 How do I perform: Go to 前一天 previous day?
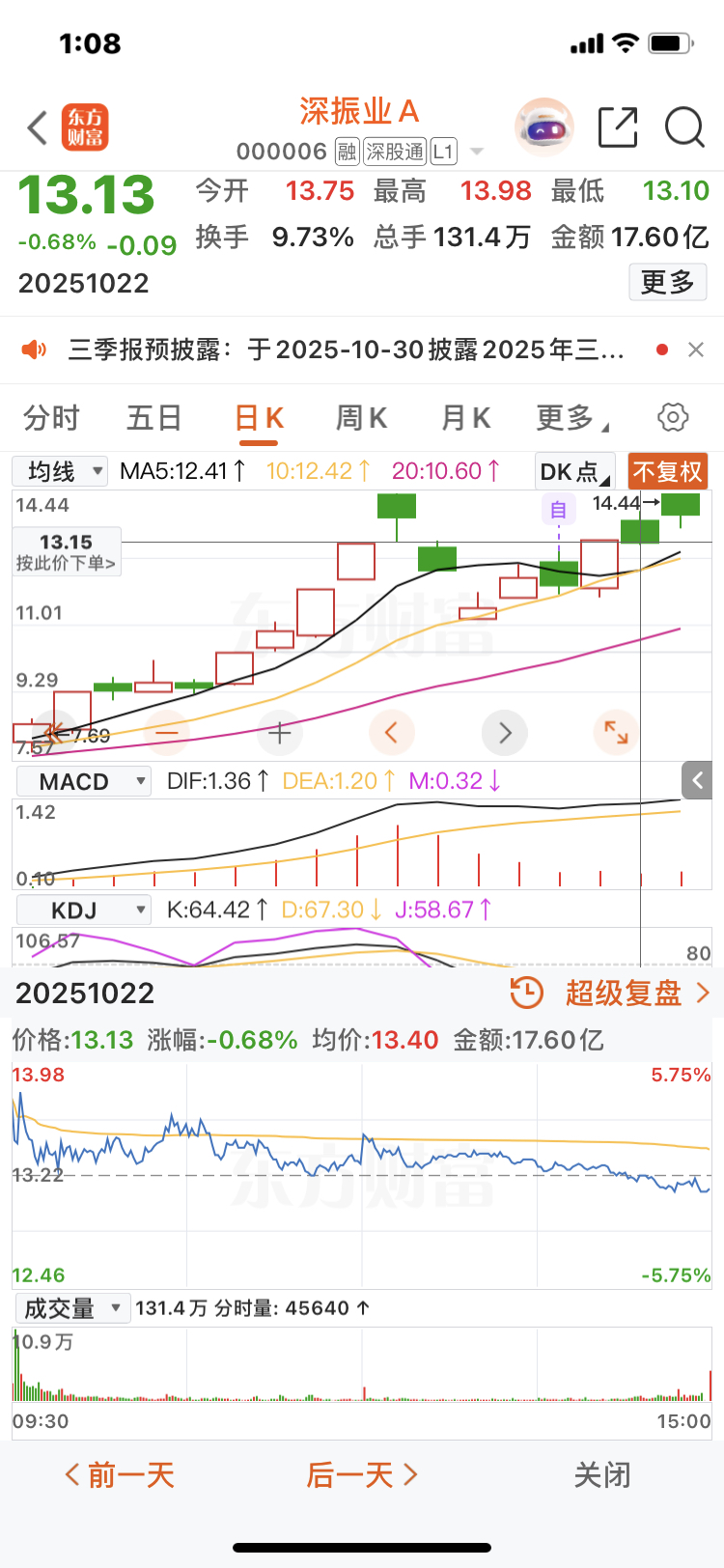pos(120,1475)
